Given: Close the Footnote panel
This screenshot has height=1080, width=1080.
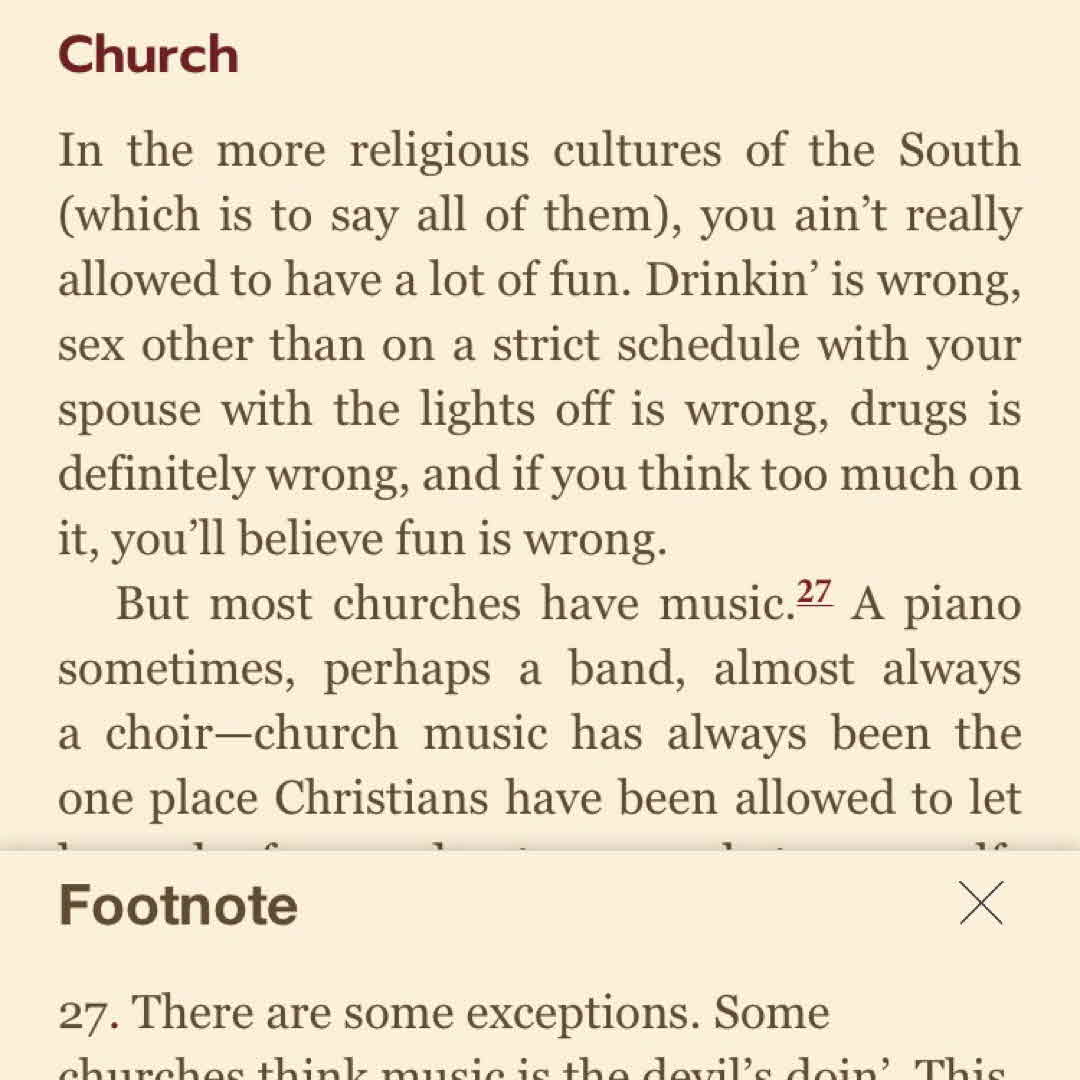Looking at the screenshot, I should (980, 904).
